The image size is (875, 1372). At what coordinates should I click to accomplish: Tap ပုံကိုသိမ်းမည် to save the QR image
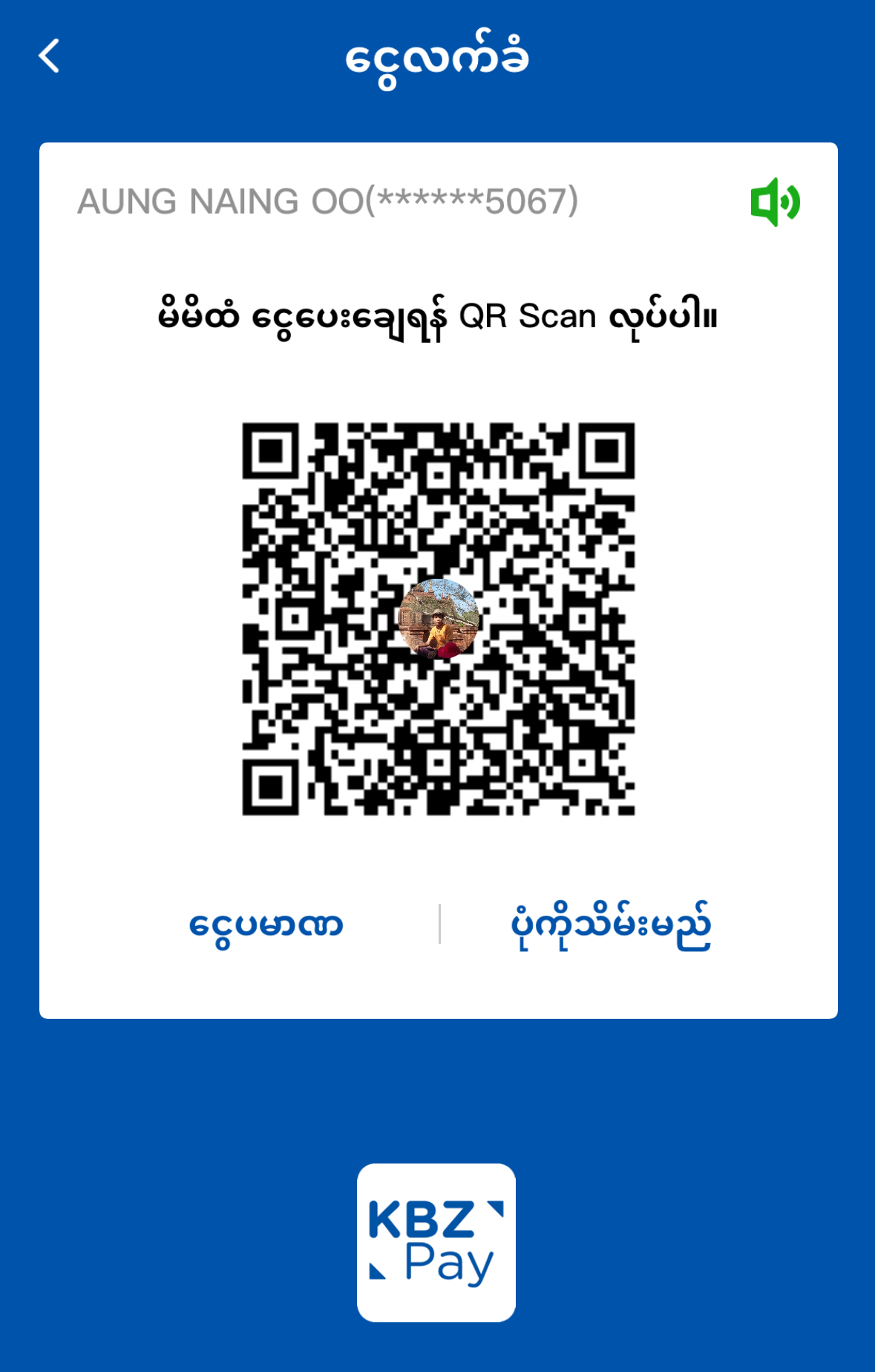pyautogui.click(x=610, y=925)
